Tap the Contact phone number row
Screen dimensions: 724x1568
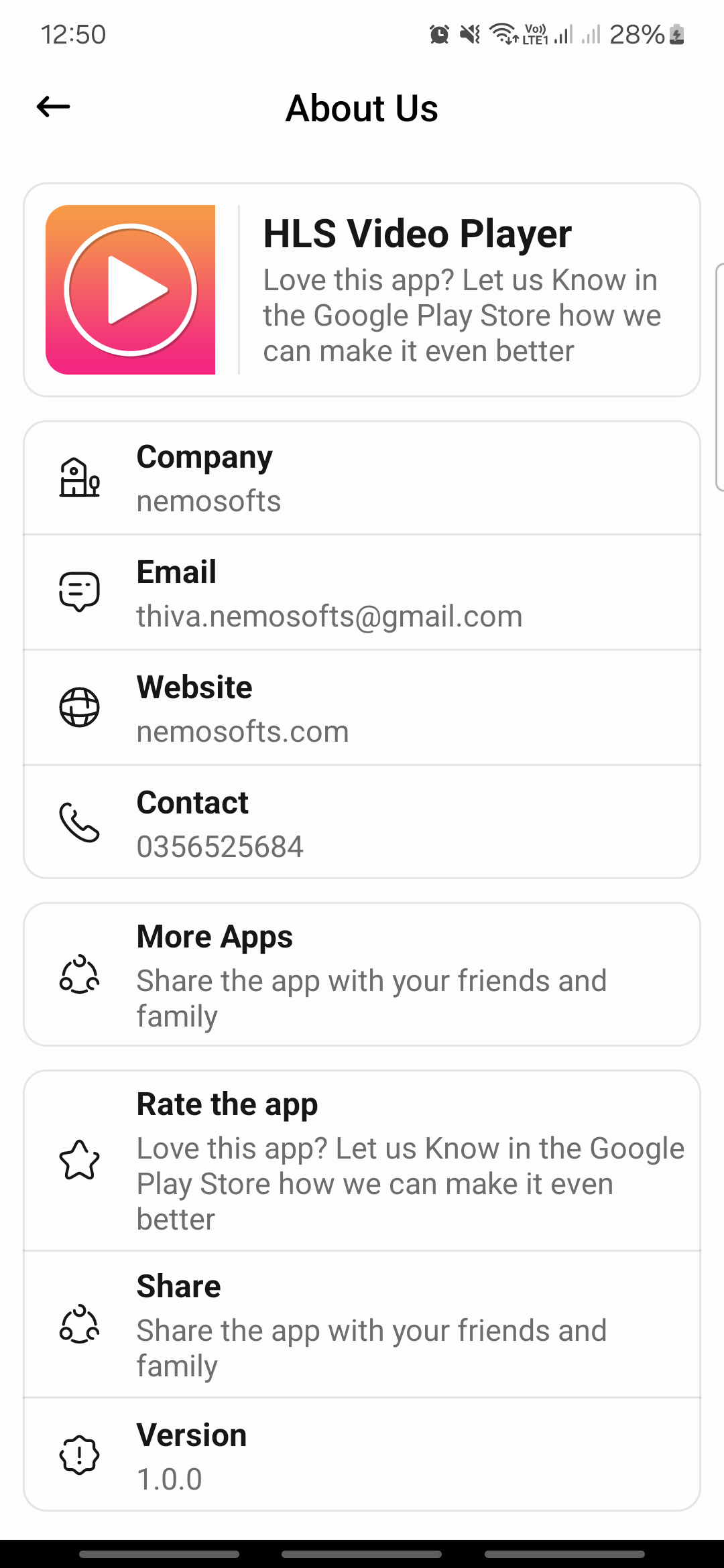(x=362, y=823)
